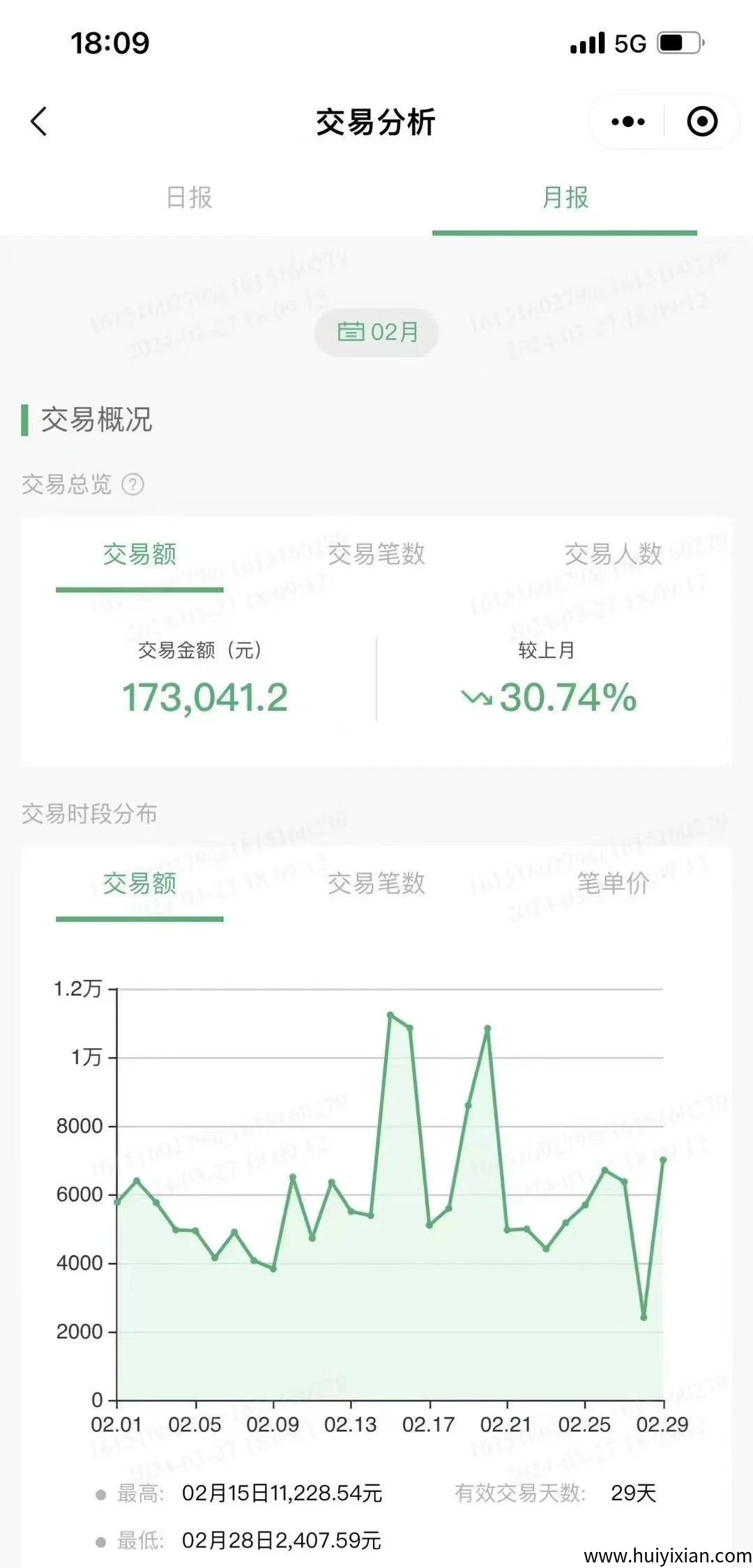Go back using the top-left arrow
753x1568 pixels.
point(40,121)
